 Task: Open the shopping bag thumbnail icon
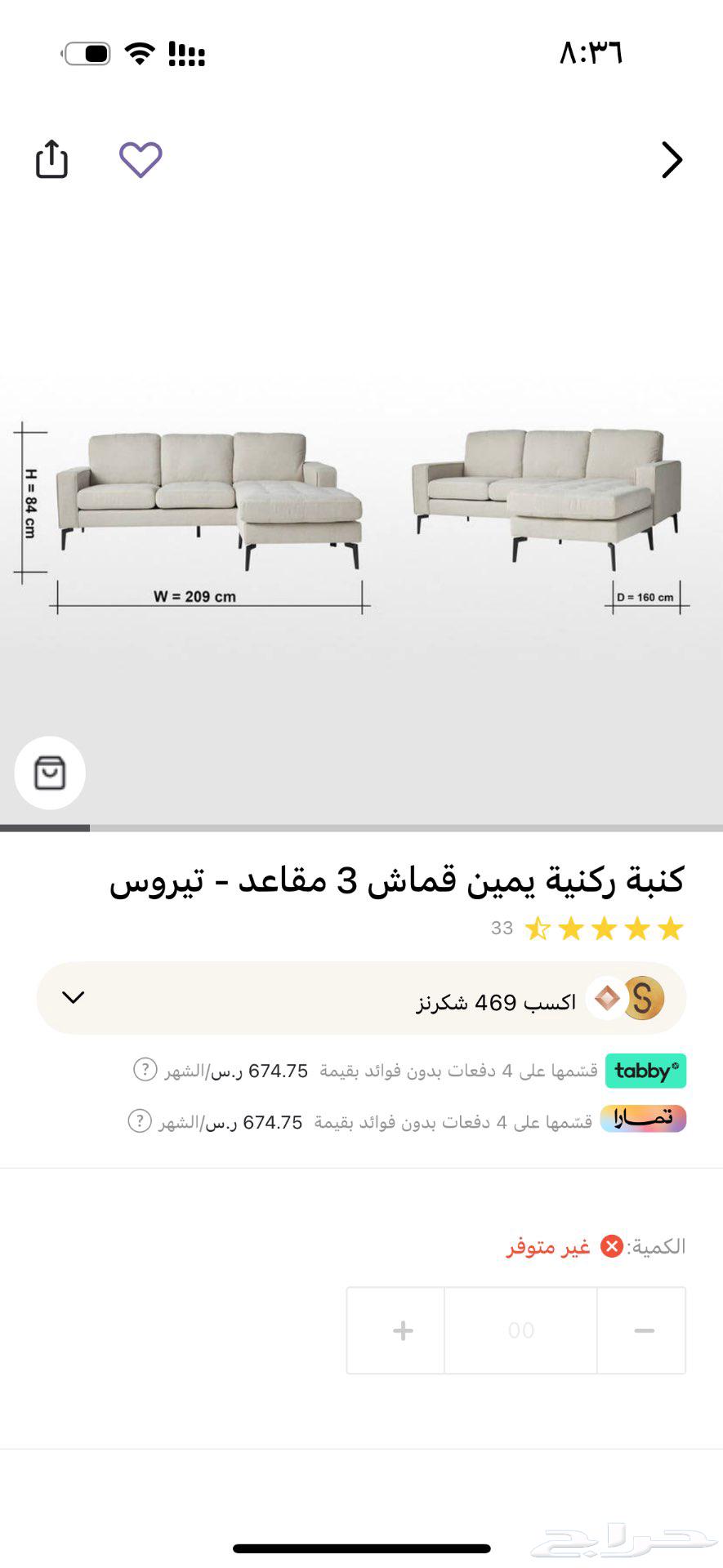coord(50,773)
